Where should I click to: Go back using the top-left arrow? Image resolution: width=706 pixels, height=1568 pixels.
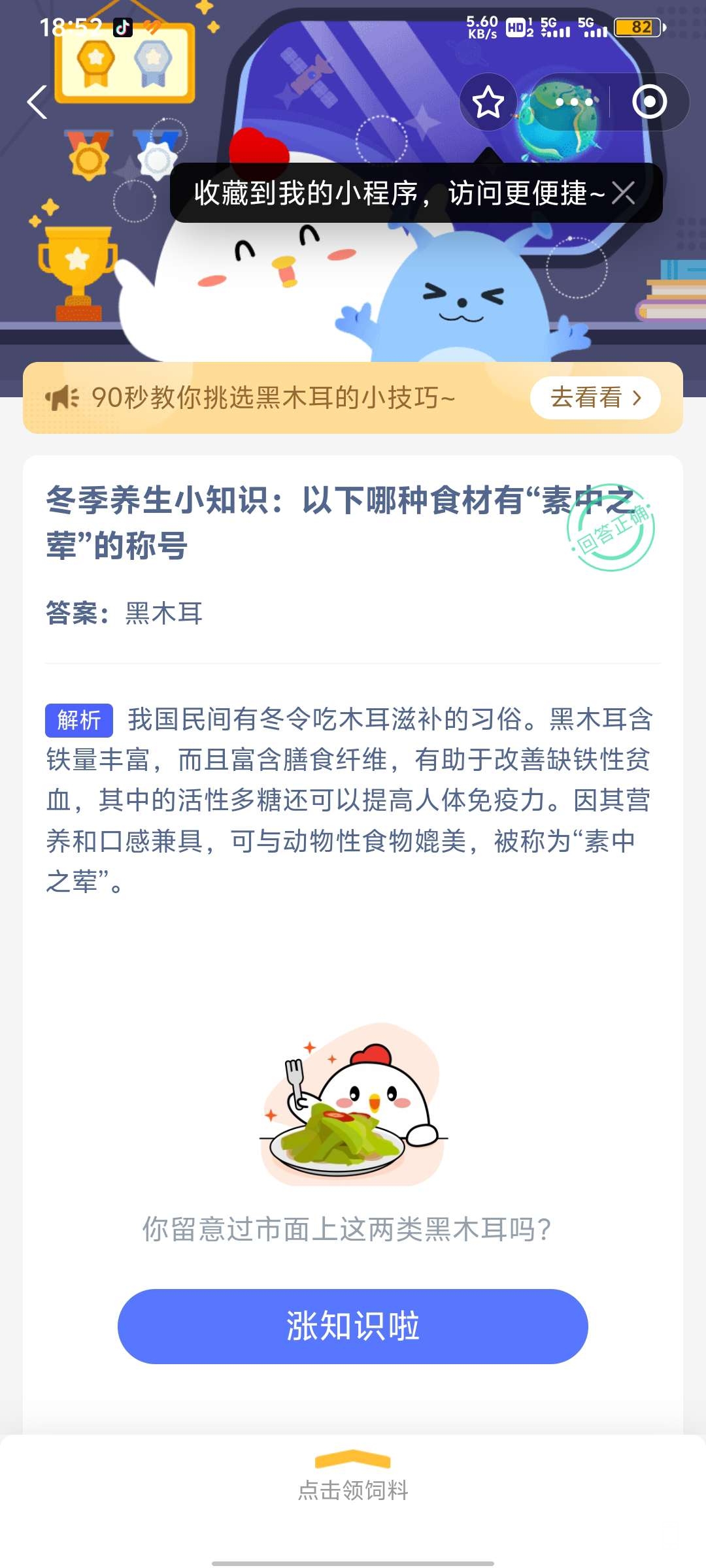coord(37,103)
